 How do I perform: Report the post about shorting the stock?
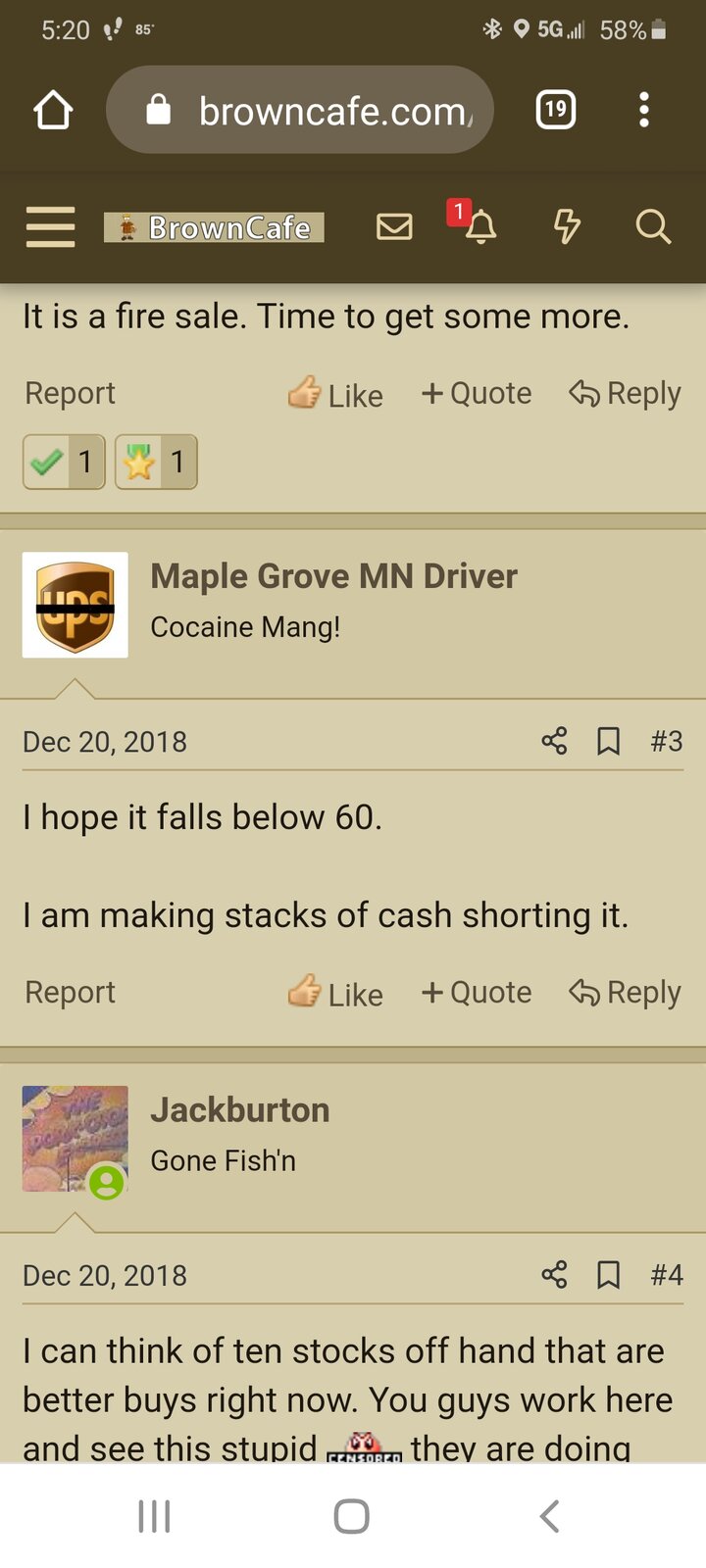[x=70, y=992]
